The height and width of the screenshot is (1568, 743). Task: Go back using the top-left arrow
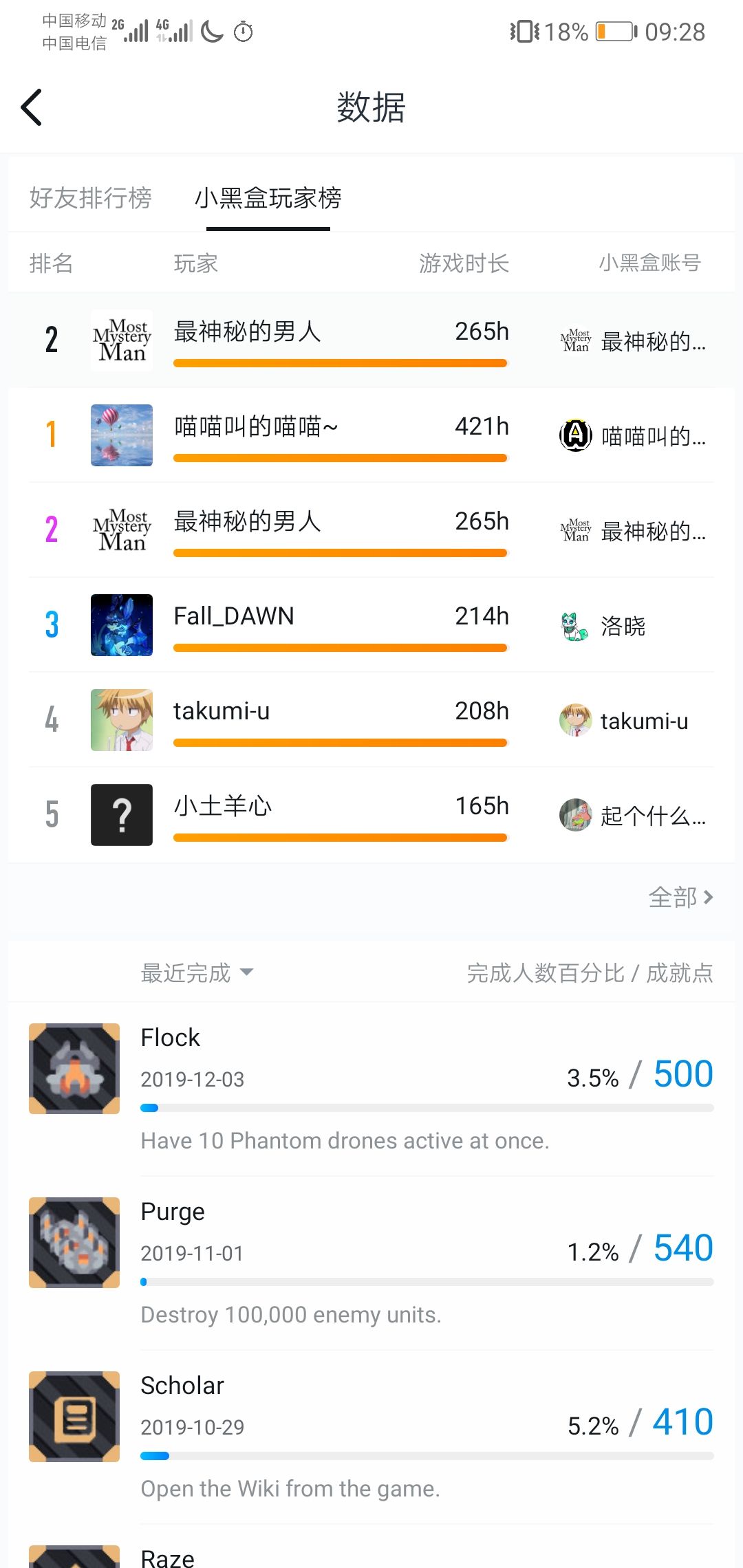(32, 107)
